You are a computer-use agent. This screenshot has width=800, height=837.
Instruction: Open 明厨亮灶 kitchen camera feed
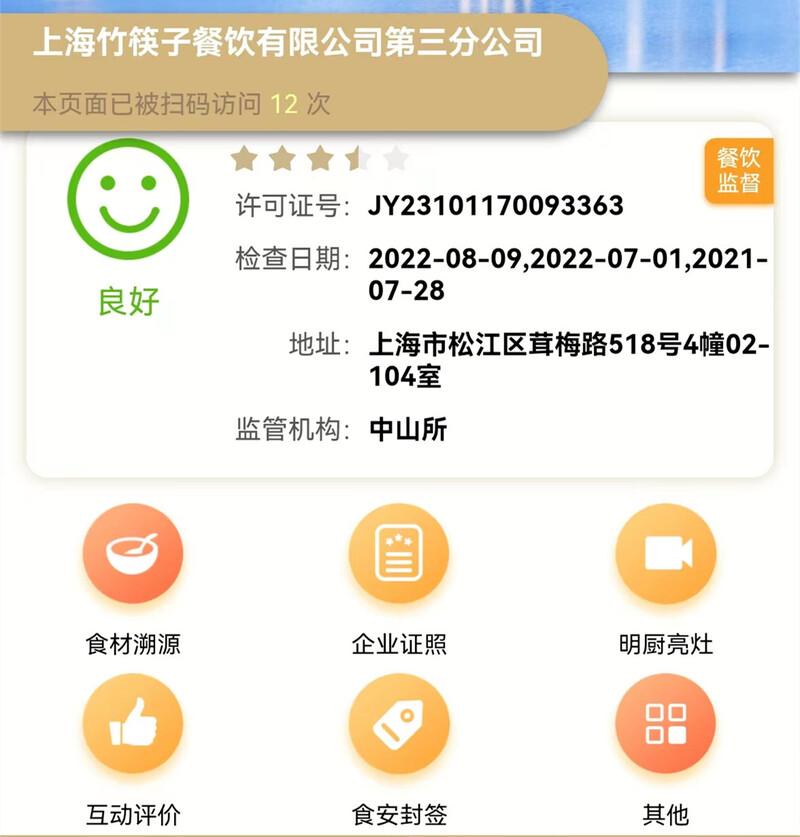coord(666,554)
